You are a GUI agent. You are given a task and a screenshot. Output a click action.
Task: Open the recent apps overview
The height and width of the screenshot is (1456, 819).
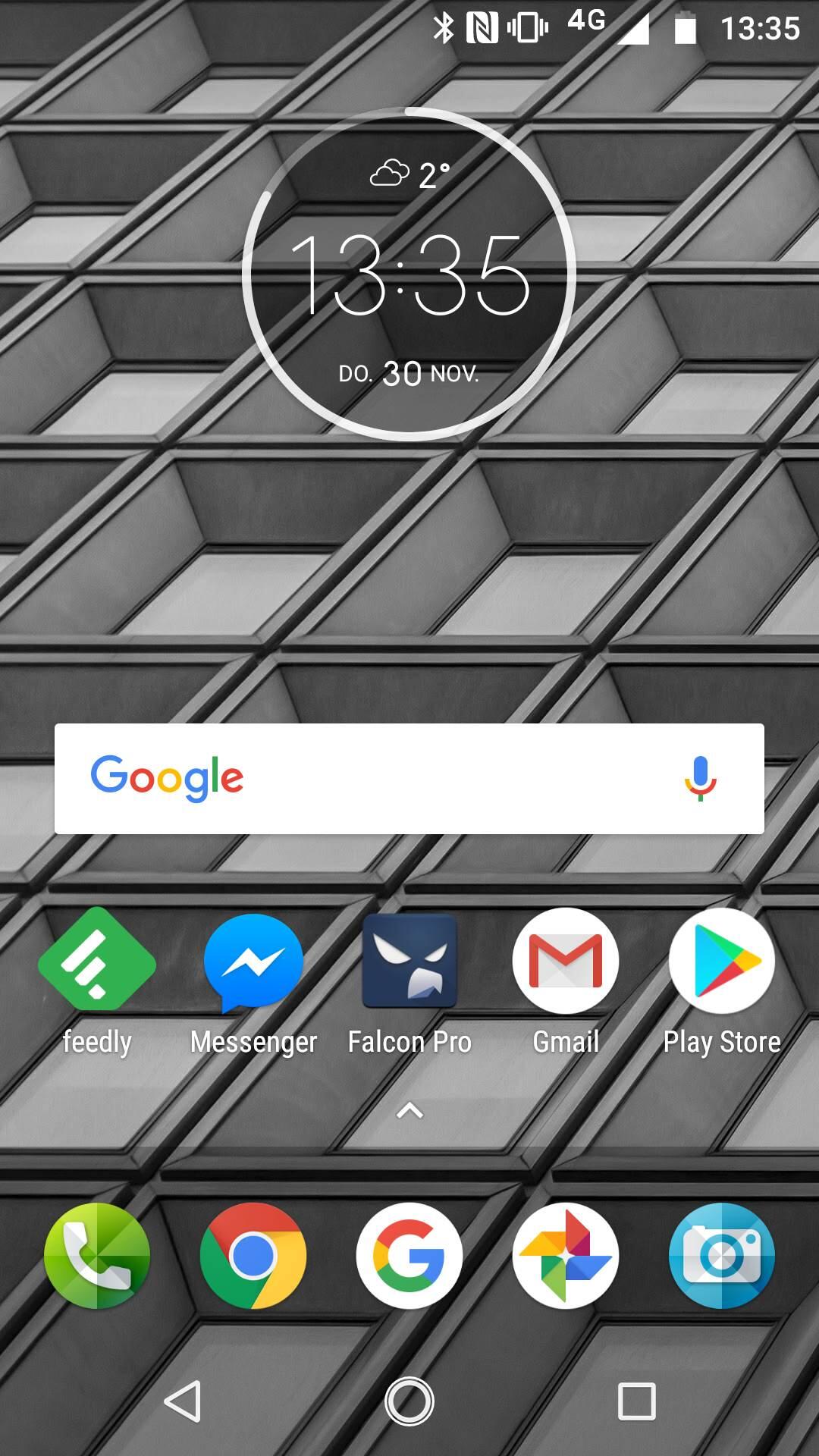click(x=636, y=1401)
